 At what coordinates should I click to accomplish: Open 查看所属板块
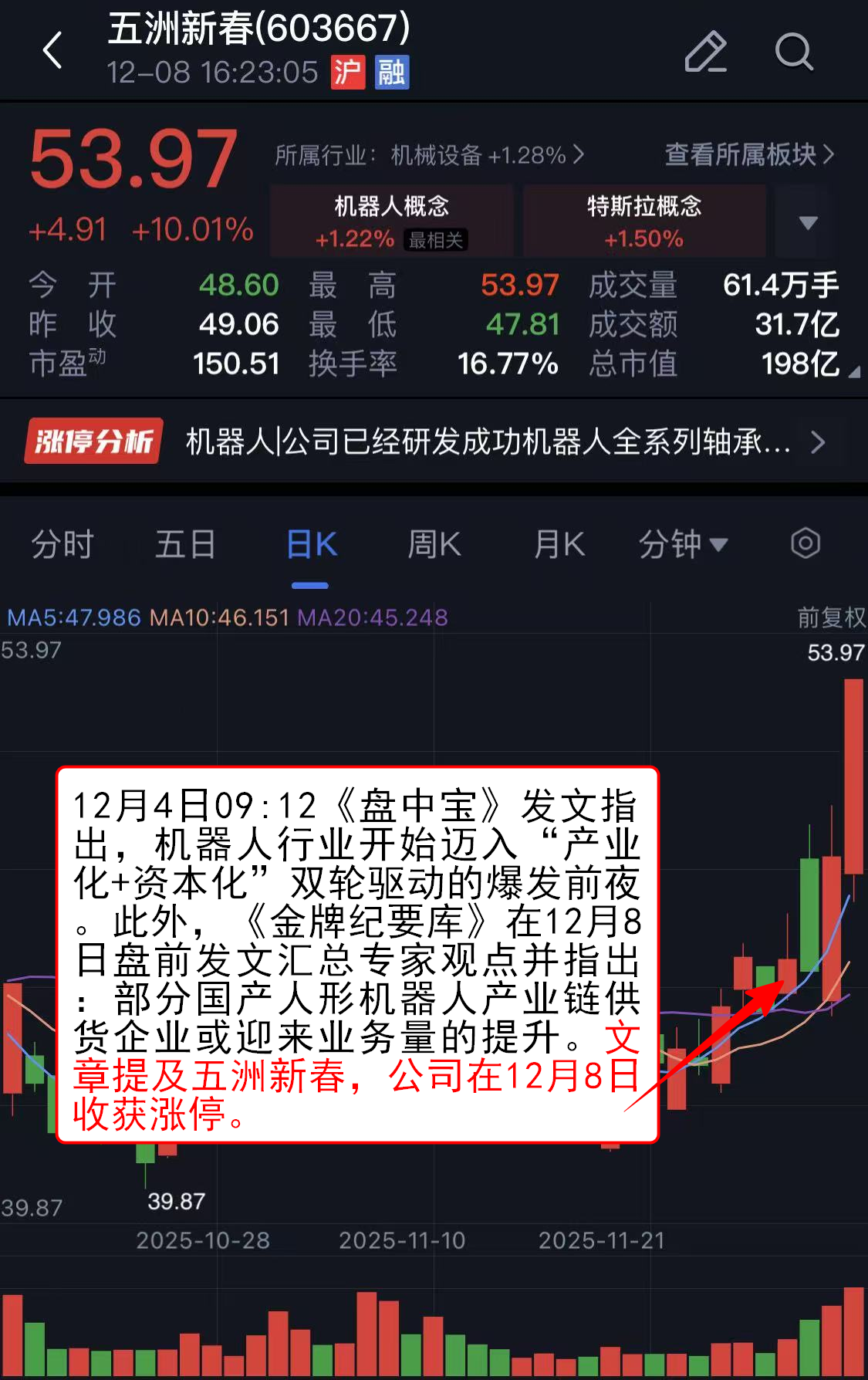tap(748, 154)
